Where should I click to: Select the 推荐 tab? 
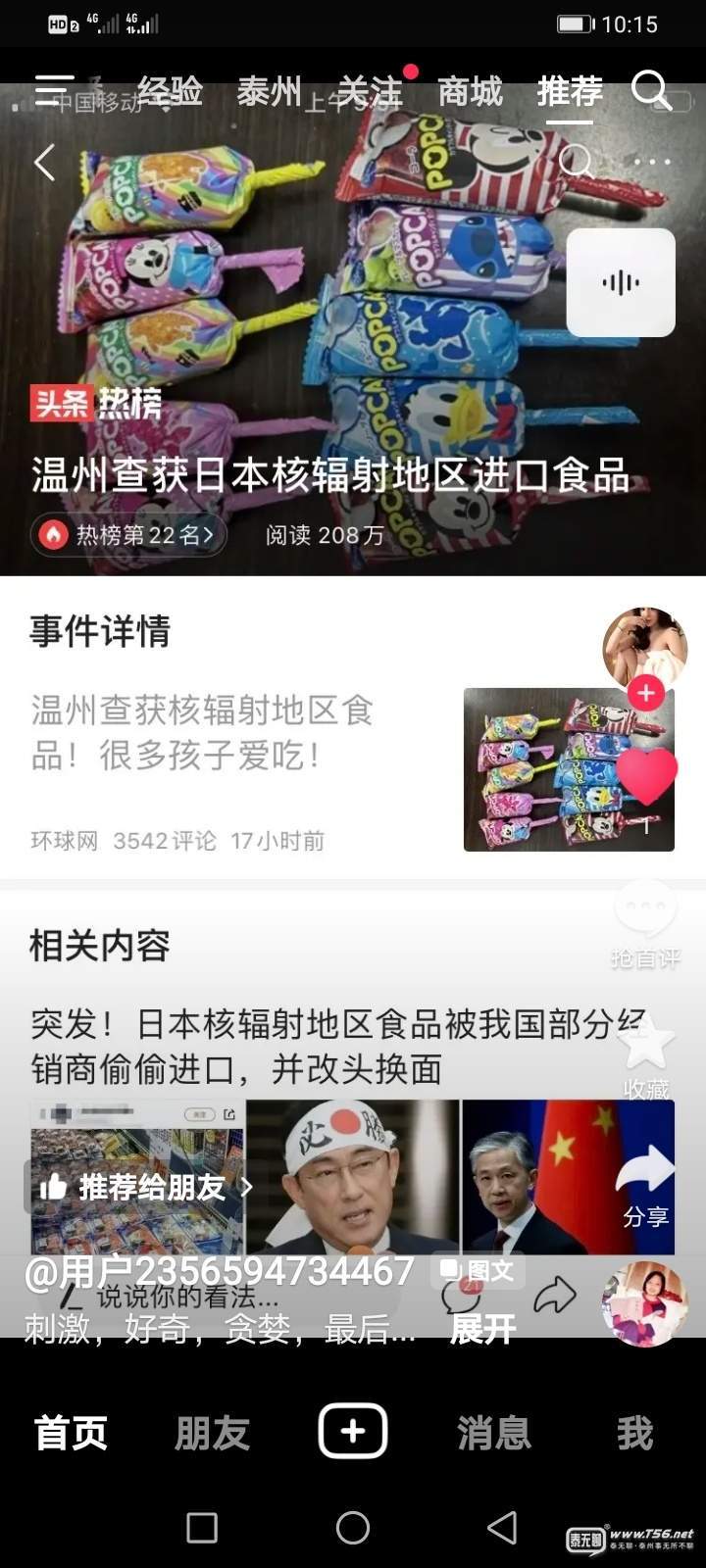[x=570, y=92]
